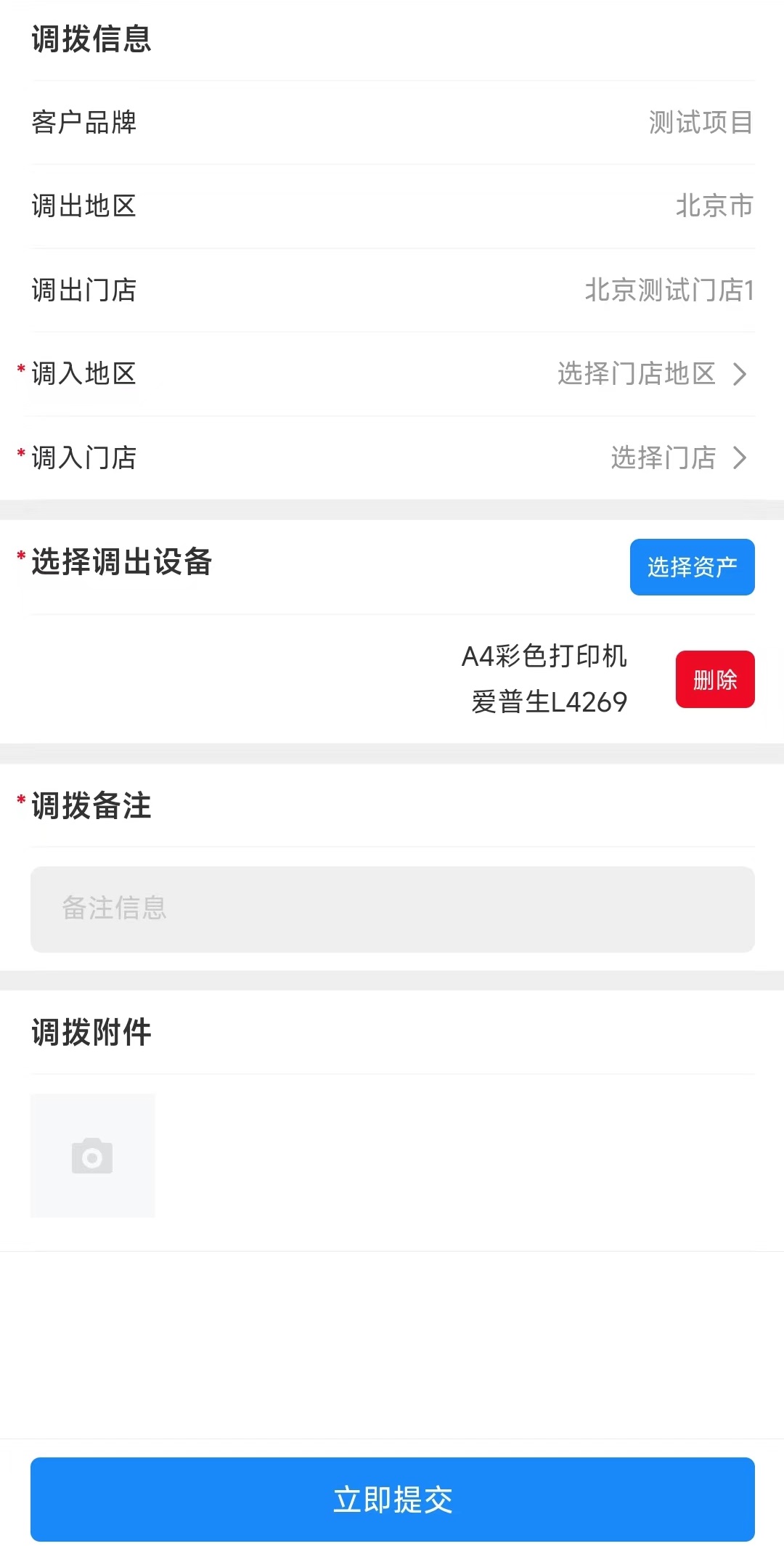The width and height of the screenshot is (784, 1554).
Task: Tap the 选择资产 button
Action: tap(692, 567)
